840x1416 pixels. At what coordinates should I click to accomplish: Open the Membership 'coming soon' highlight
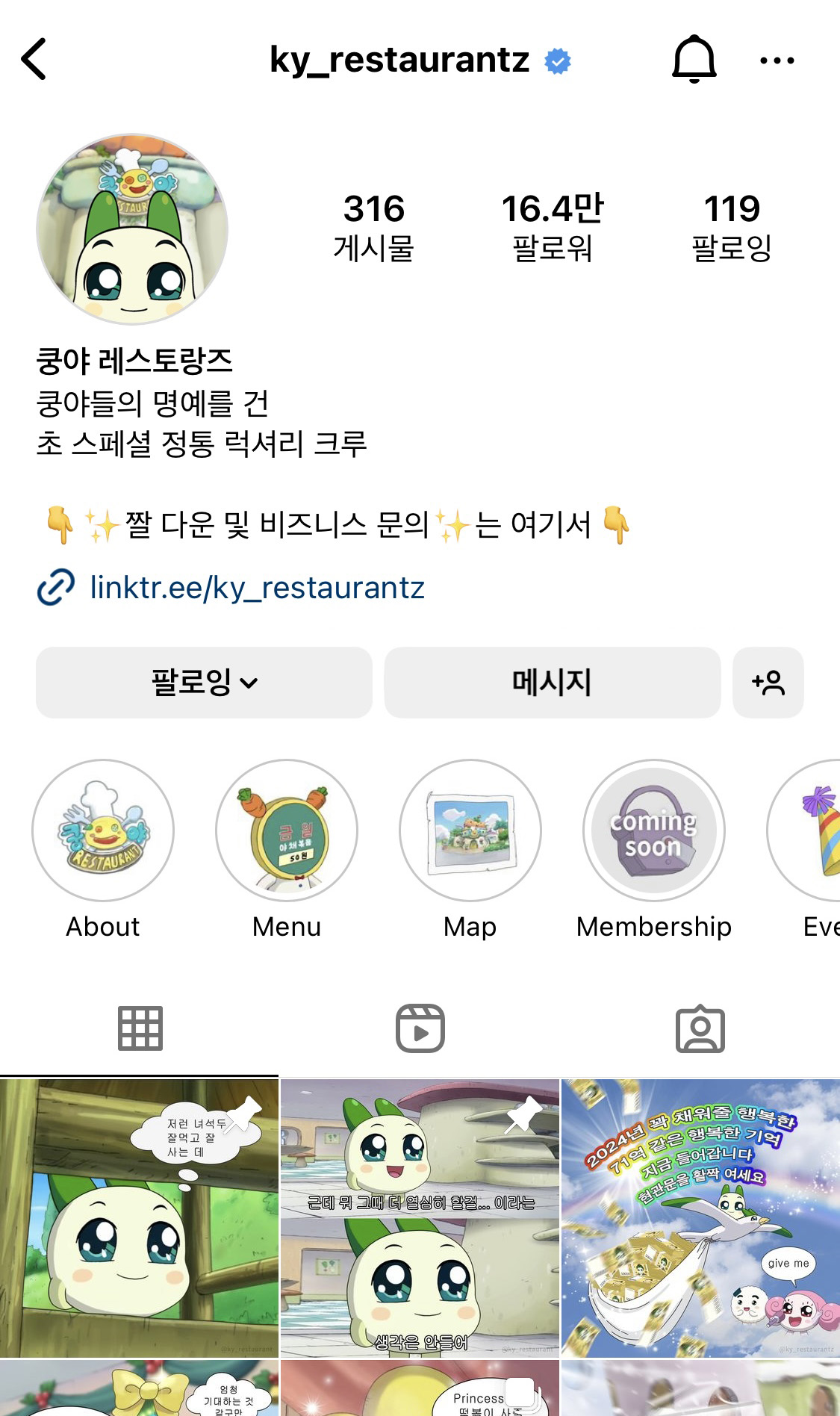(x=653, y=831)
